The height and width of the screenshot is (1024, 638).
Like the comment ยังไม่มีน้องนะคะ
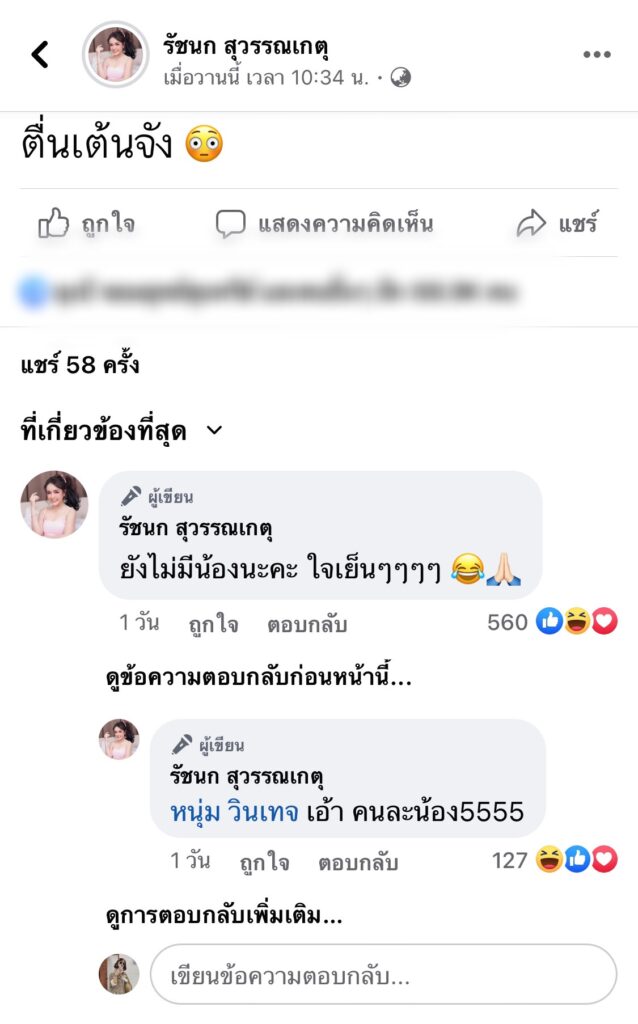point(213,625)
